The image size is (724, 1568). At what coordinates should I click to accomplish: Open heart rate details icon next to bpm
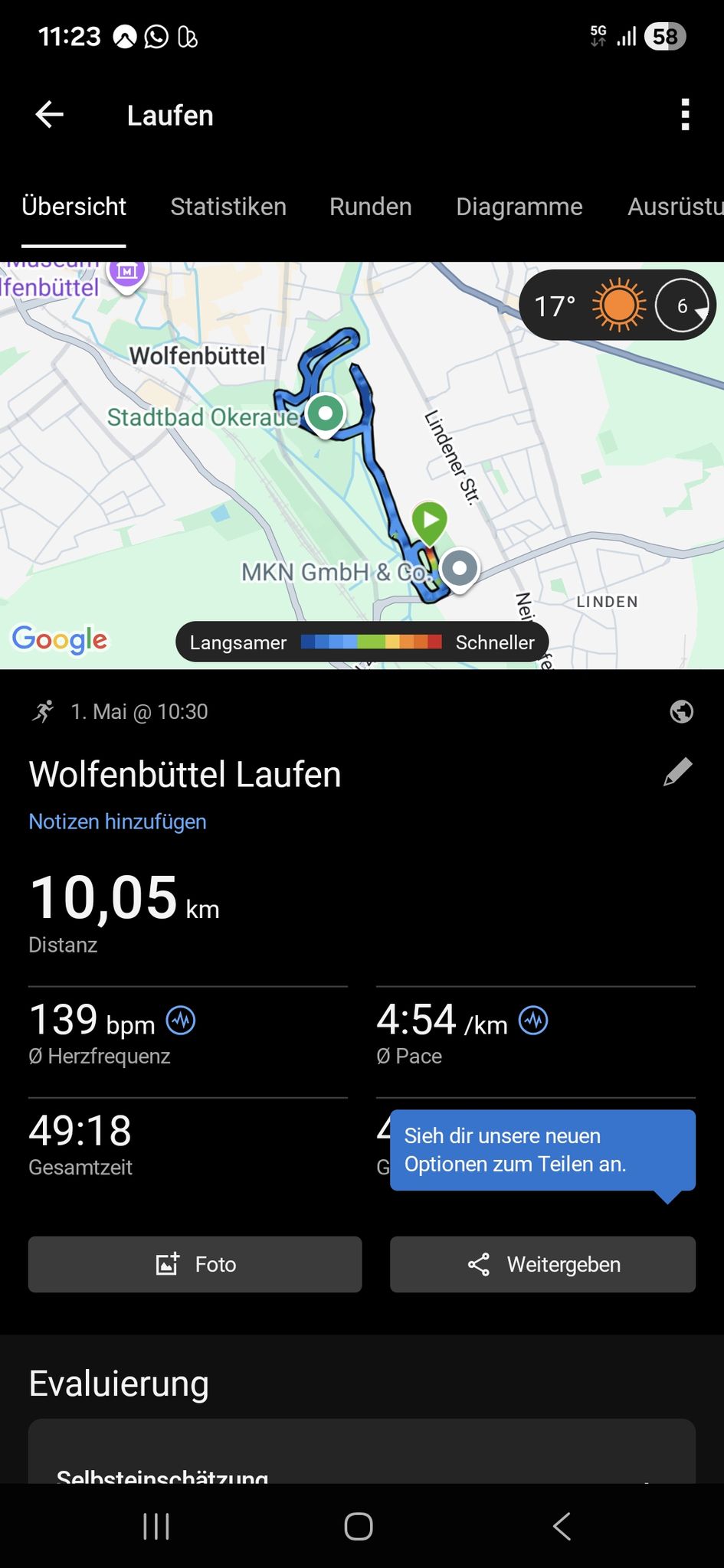[181, 1020]
